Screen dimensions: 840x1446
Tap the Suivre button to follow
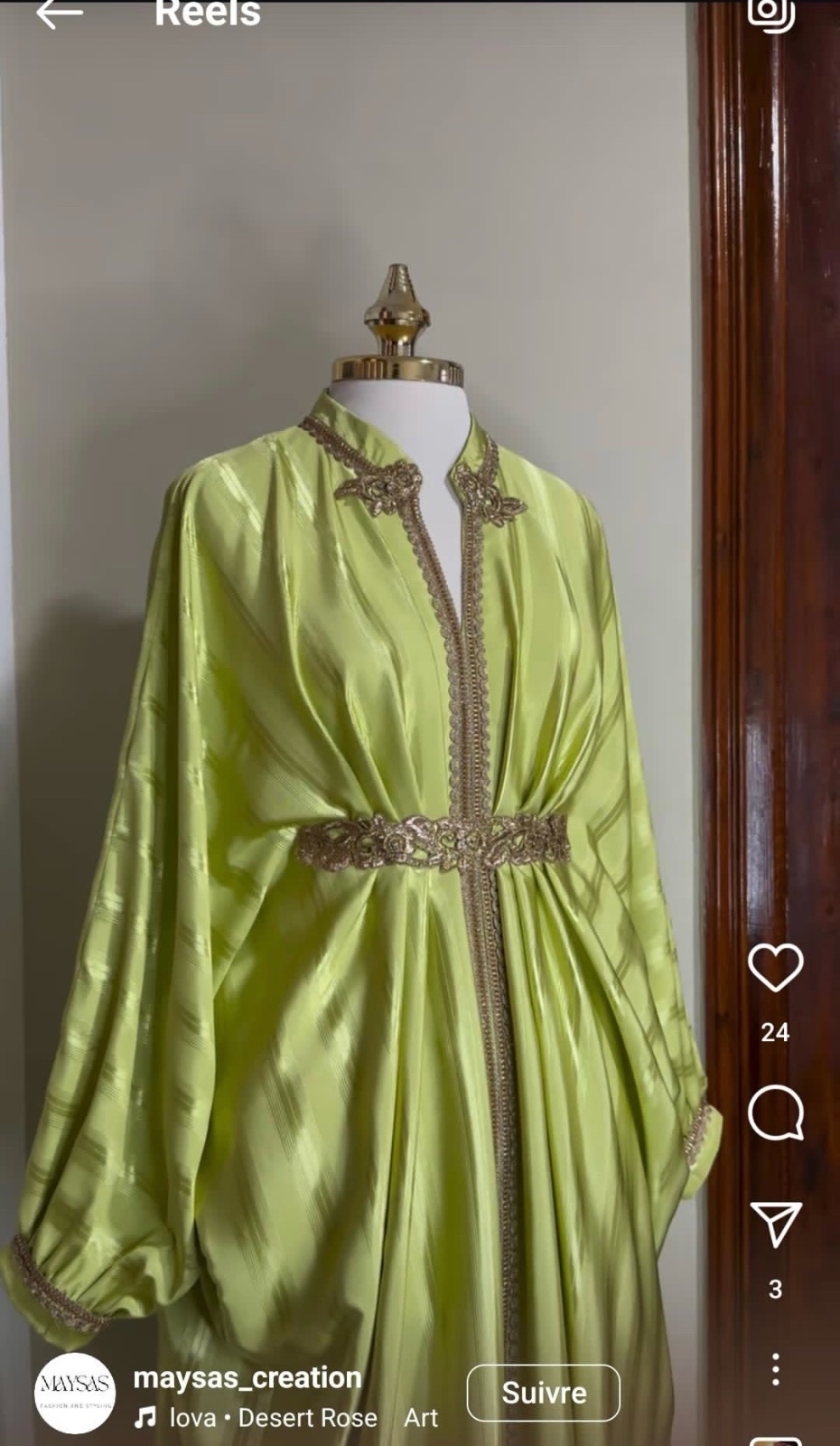pyautogui.click(x=544, y=1393)
